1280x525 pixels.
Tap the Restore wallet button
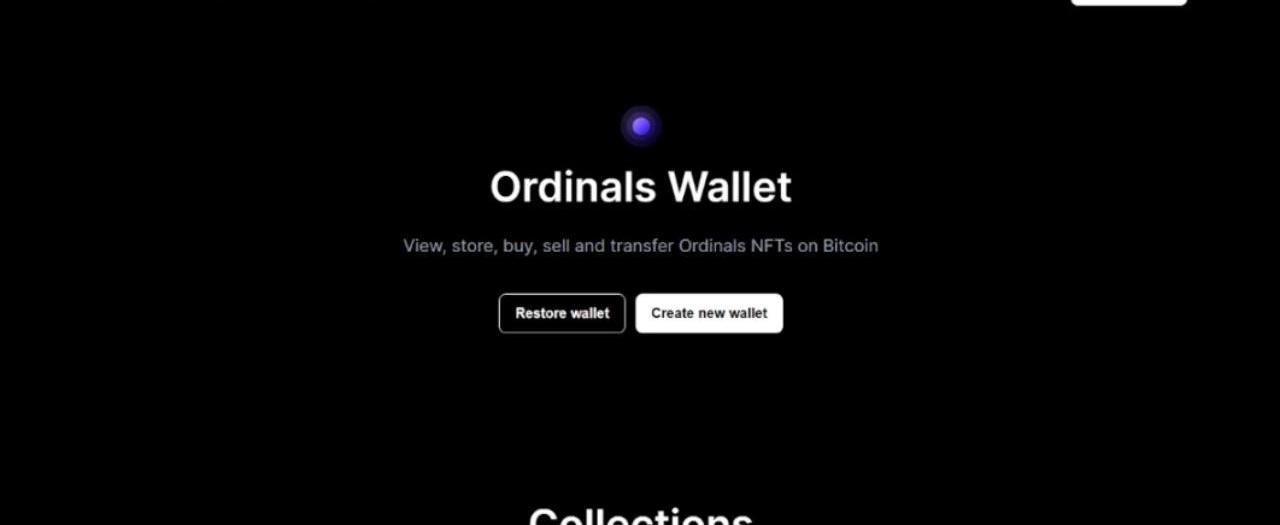click(562, 313)
